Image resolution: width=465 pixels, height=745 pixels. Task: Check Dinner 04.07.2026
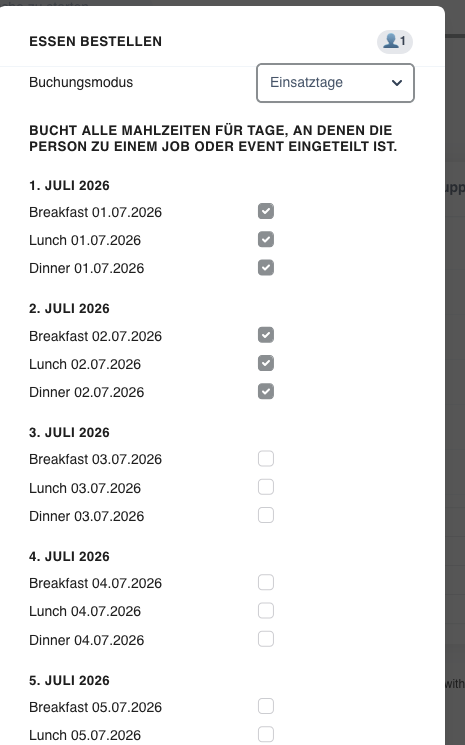point(266,640)
